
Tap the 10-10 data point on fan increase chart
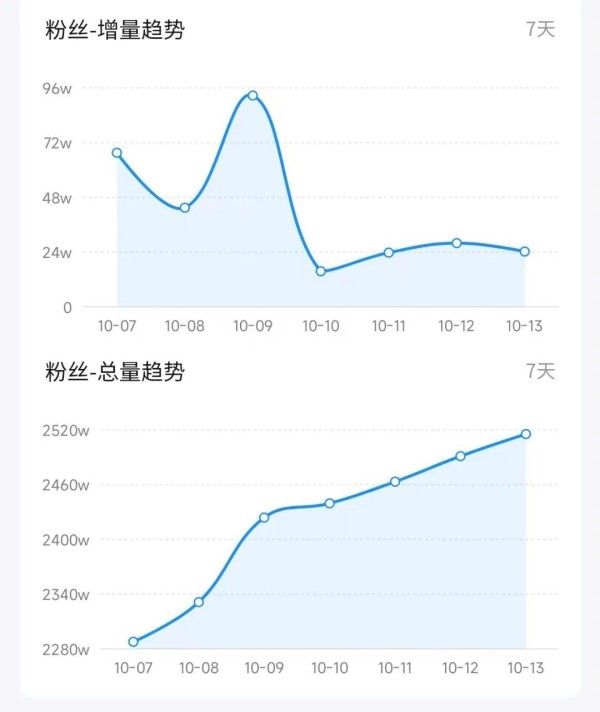tap(321, 271)
